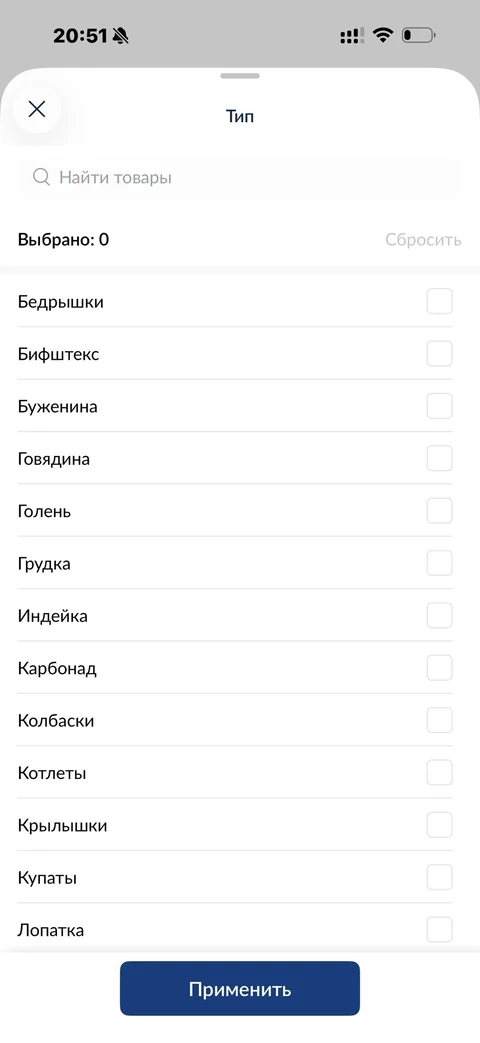Check the Бедрышки checkbox

tap(439, 301)
